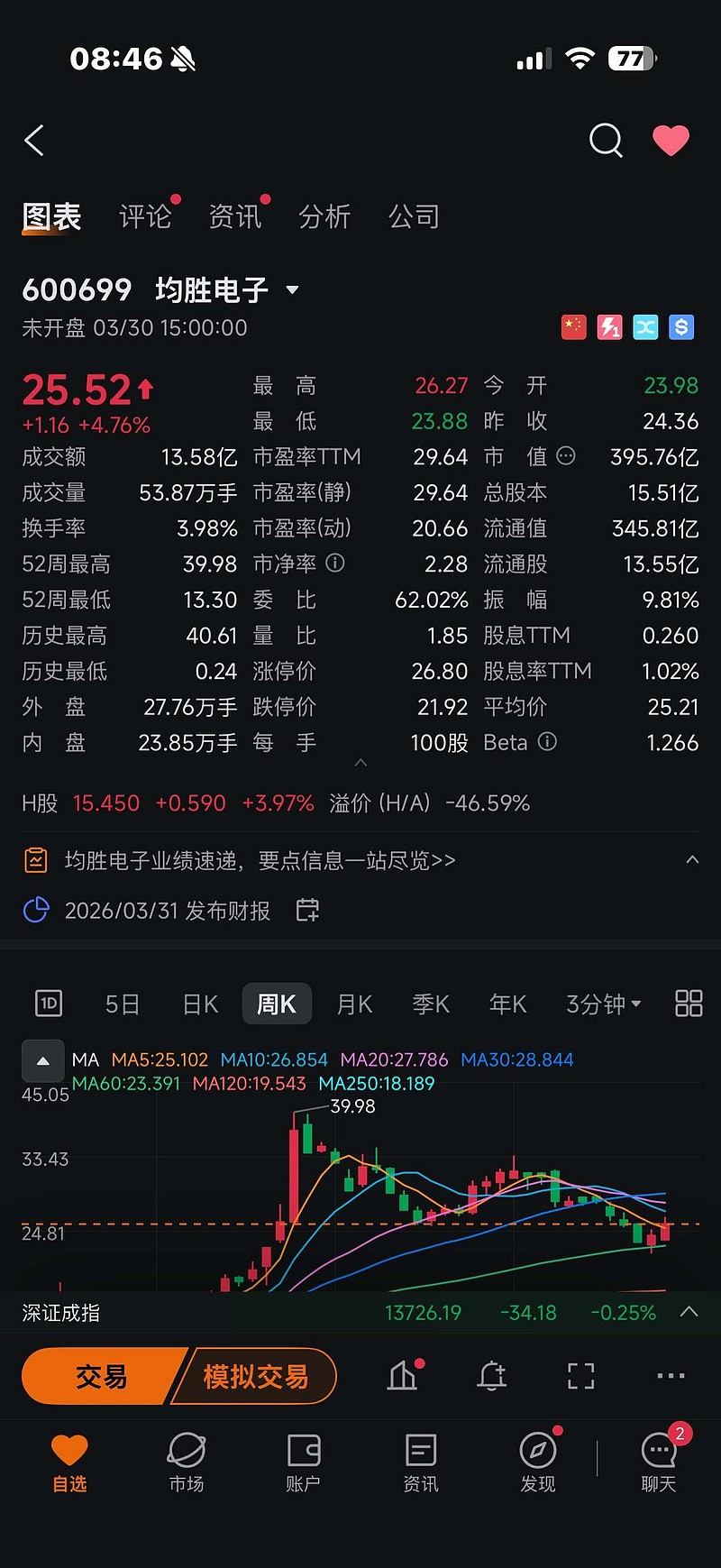Tap MA5:25.102 colored indicator label

click(x=160, y=1059)
